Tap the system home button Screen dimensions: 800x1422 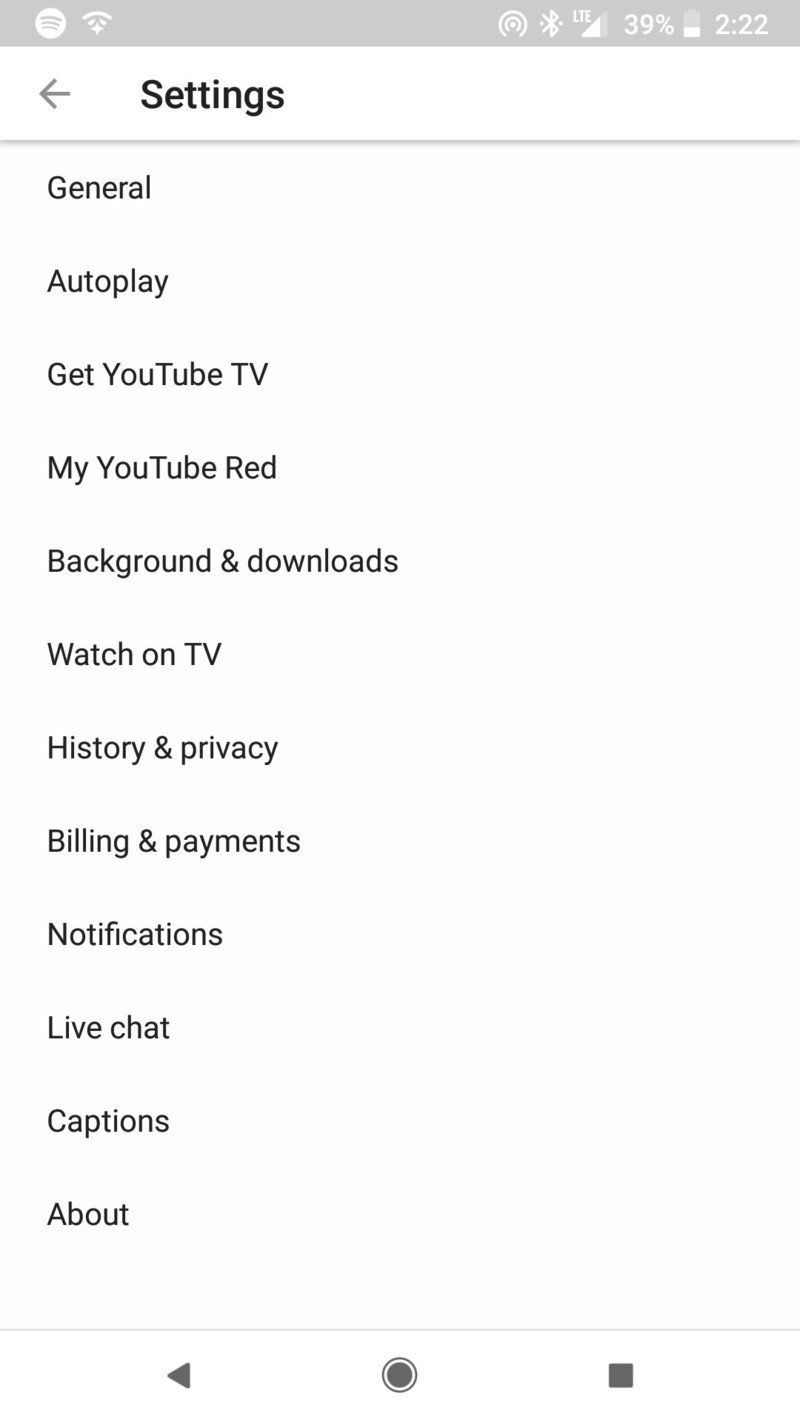click(x=399, y=1376)
